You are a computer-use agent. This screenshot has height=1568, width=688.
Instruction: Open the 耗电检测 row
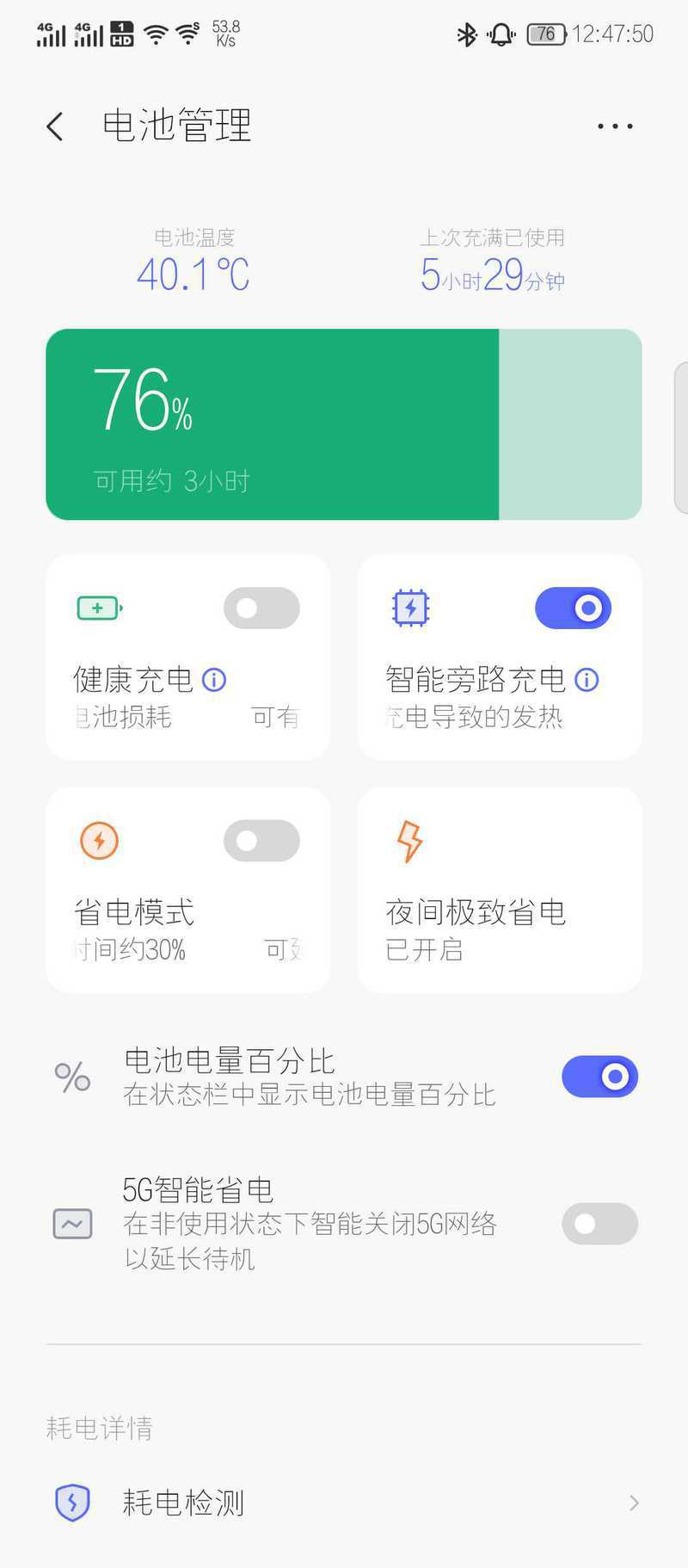(344, 1503)
